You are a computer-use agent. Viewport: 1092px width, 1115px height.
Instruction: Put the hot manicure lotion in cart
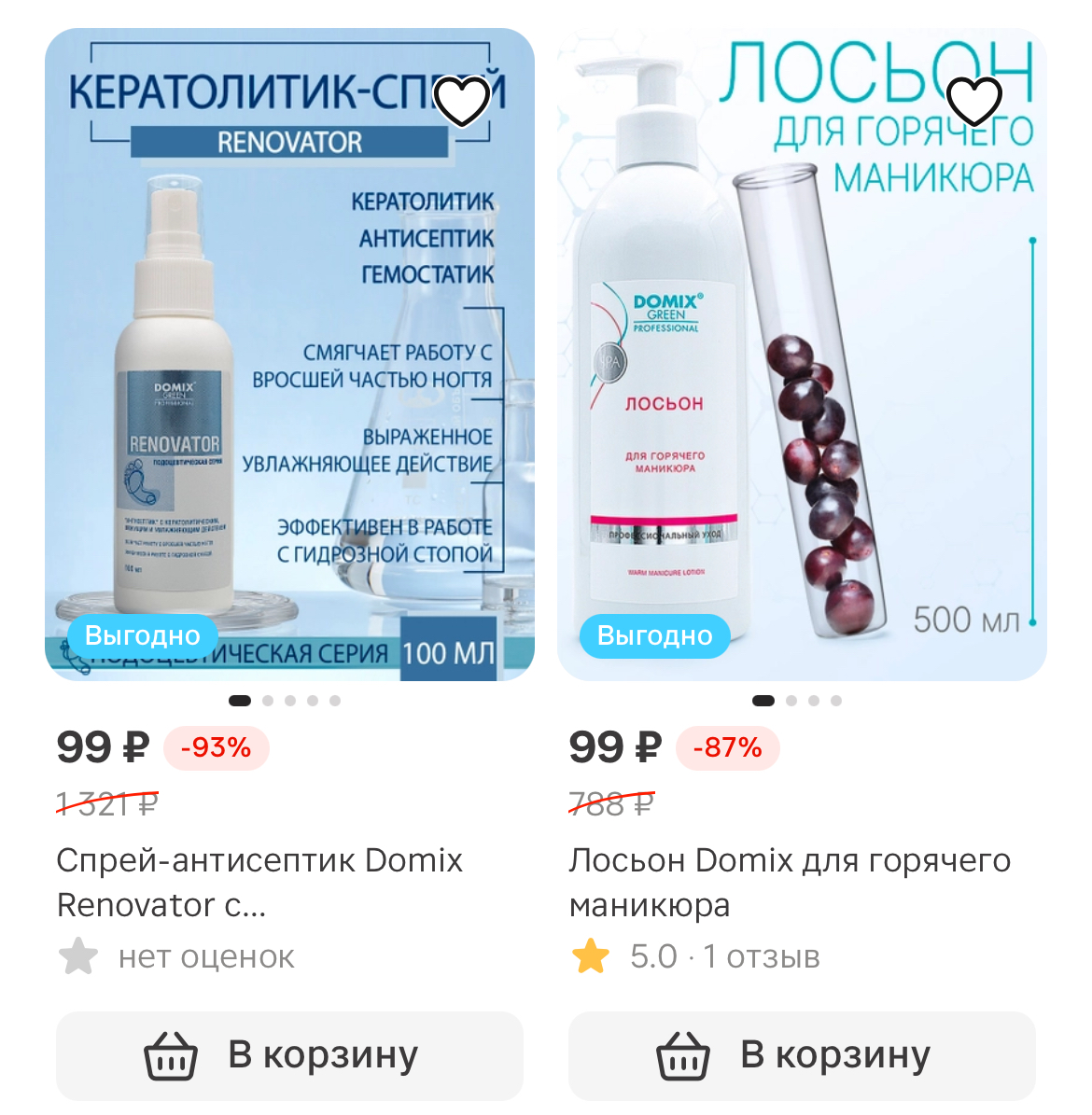click(801, 1055)
